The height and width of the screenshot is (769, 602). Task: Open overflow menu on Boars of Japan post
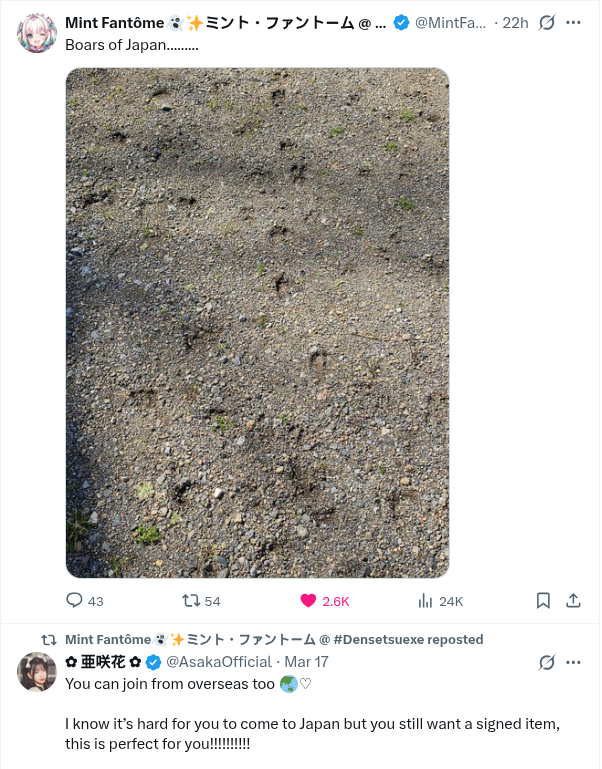coord(573,23)
